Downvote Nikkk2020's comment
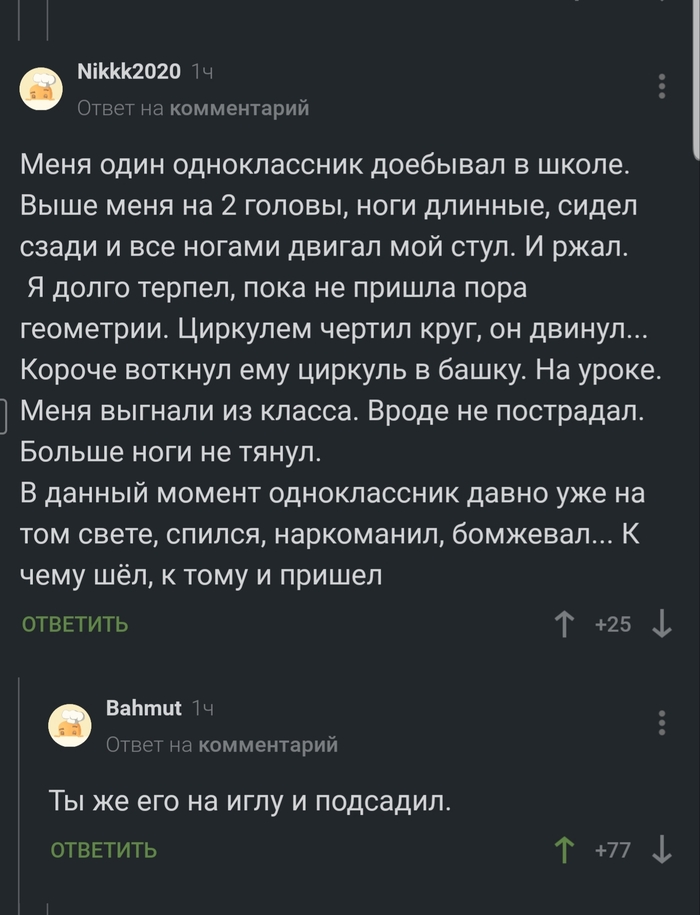 click(x=661, y=625)
